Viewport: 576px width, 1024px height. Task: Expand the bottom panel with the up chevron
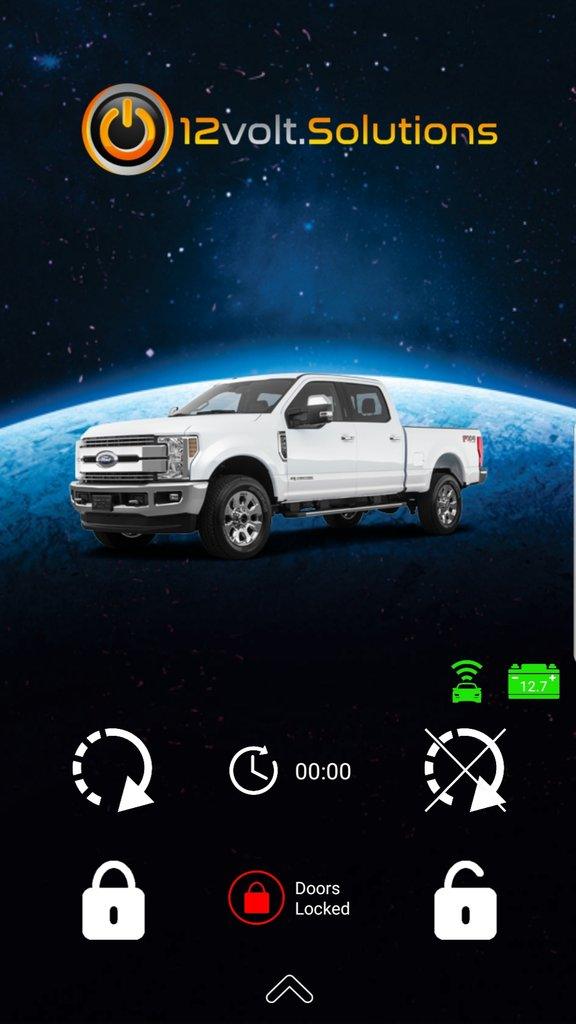tap(289, 988)
